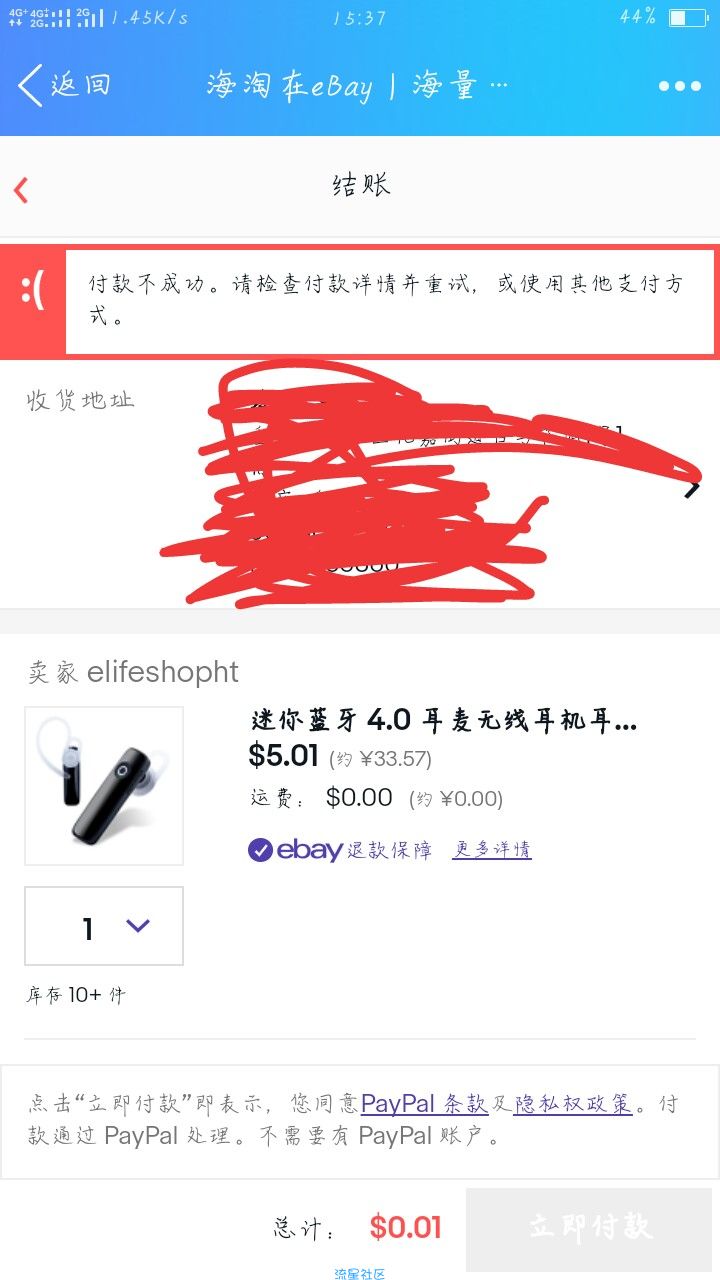
Task: Tap 立即付款 to pay now
Action: [590, 1228]
